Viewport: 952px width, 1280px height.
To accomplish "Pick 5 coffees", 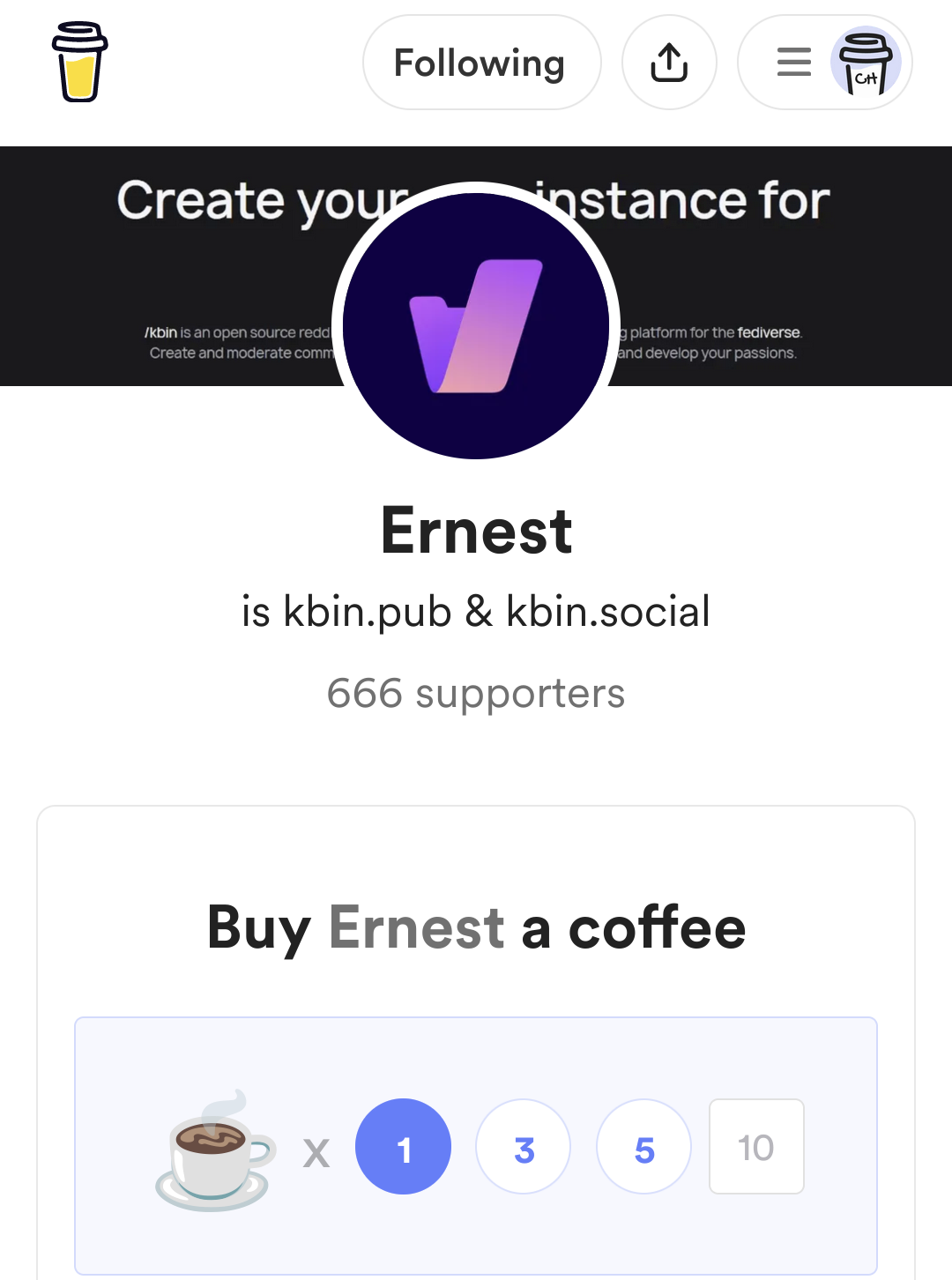I will (644, 1146).
